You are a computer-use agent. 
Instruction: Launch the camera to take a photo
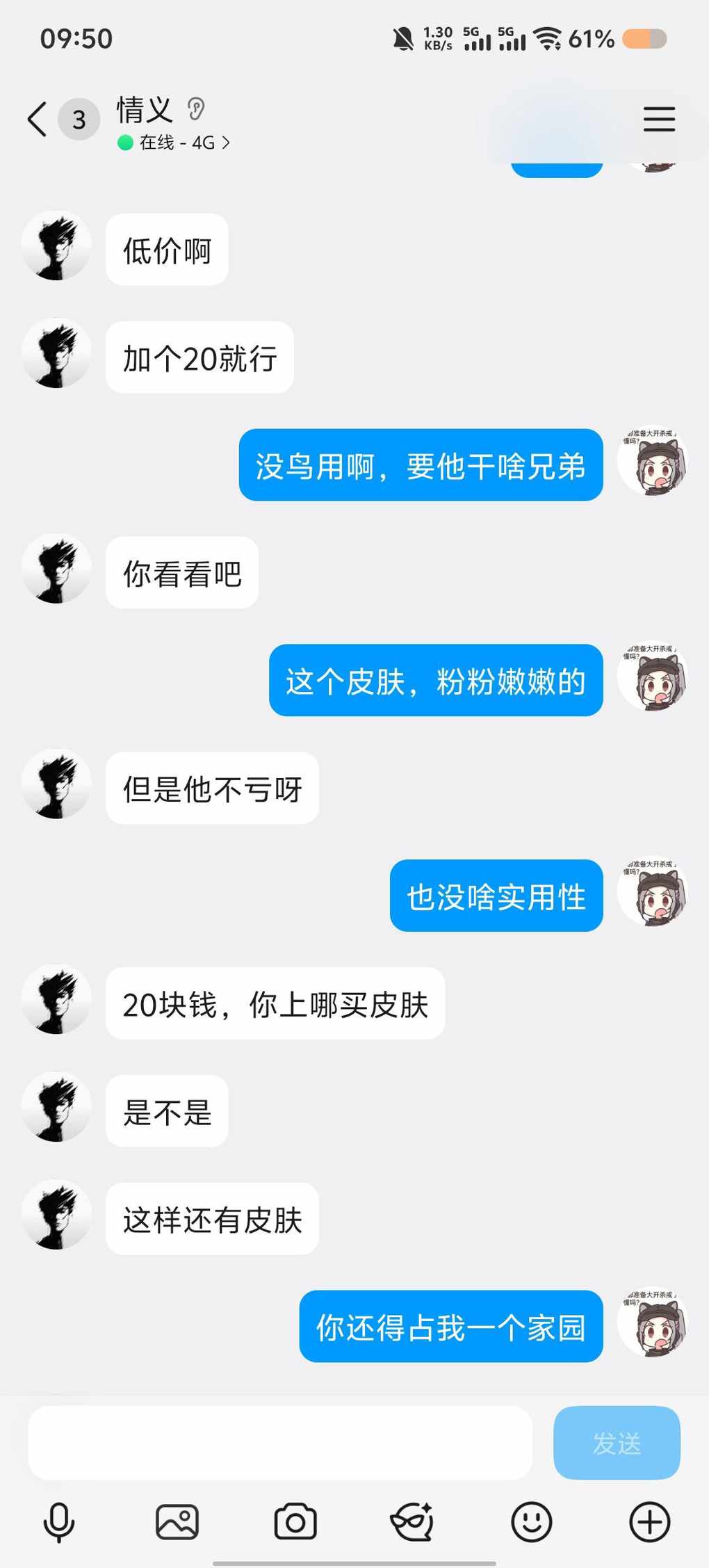[295, 1522]
